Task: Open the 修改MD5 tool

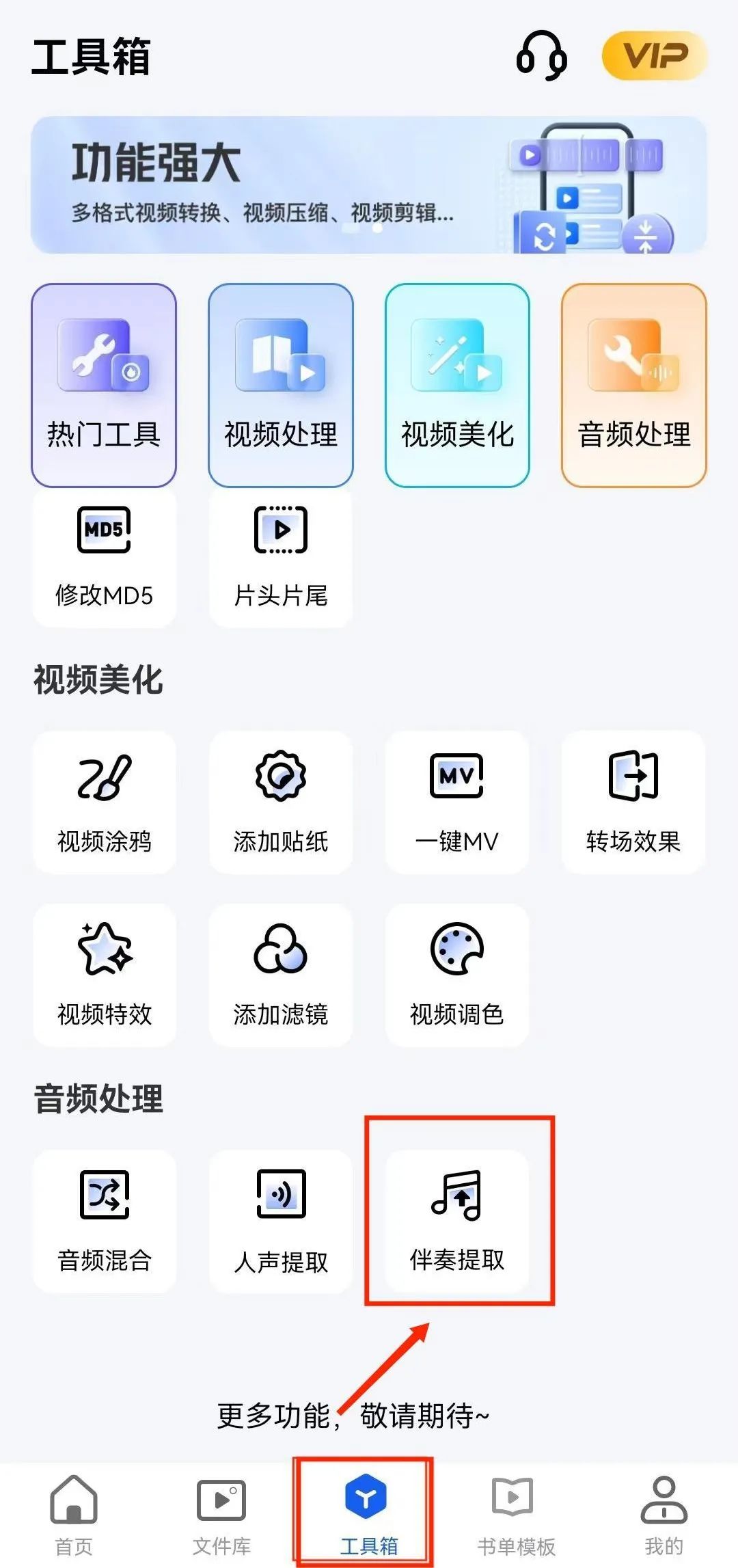Action: coord(104,557)
